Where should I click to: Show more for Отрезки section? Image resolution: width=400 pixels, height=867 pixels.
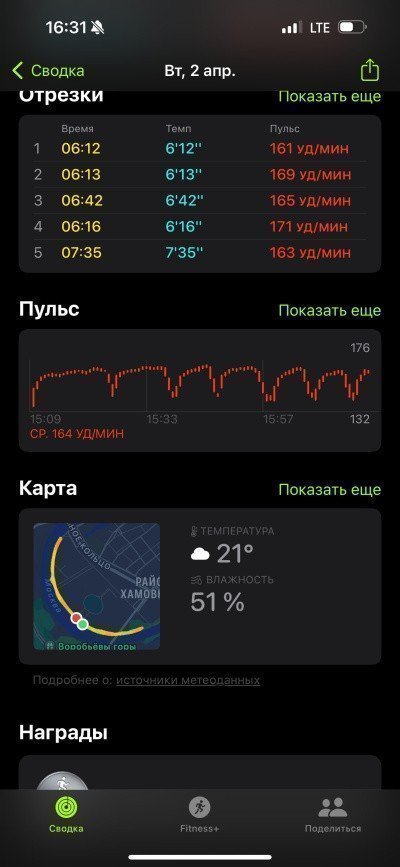[x=330, y=96]
